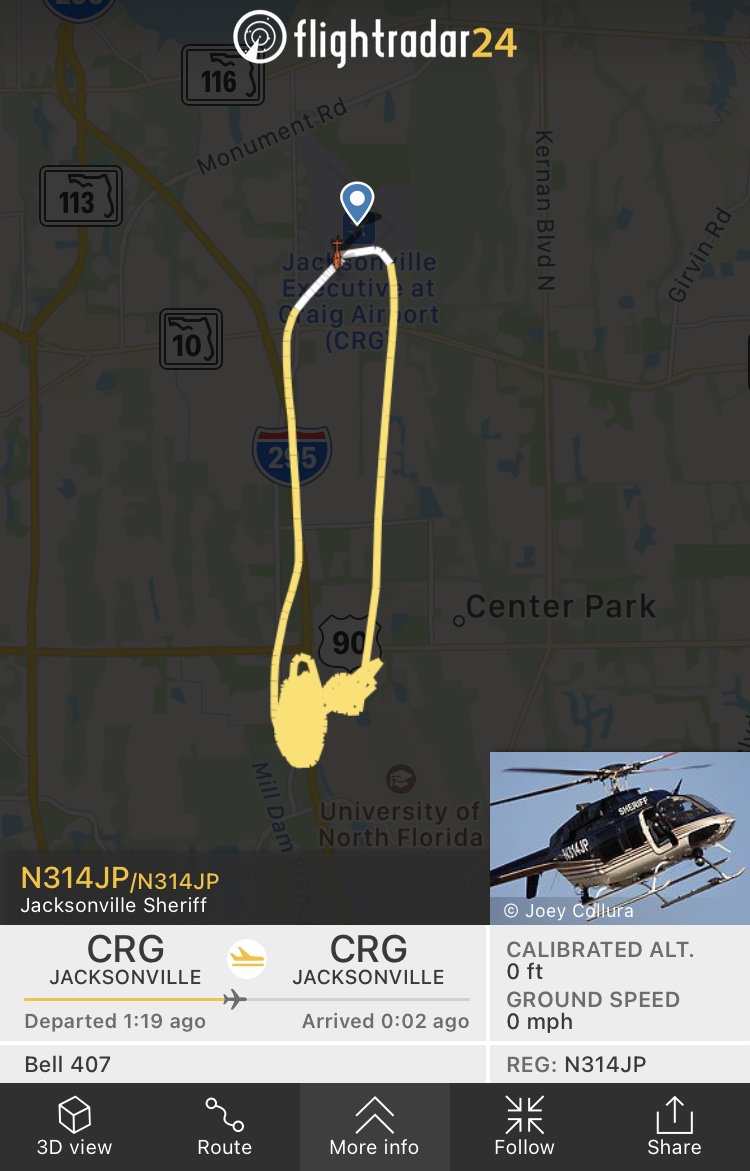Select the CRG airport pin marker
The width and height of the screenshot is (750, 1171).
357,203
